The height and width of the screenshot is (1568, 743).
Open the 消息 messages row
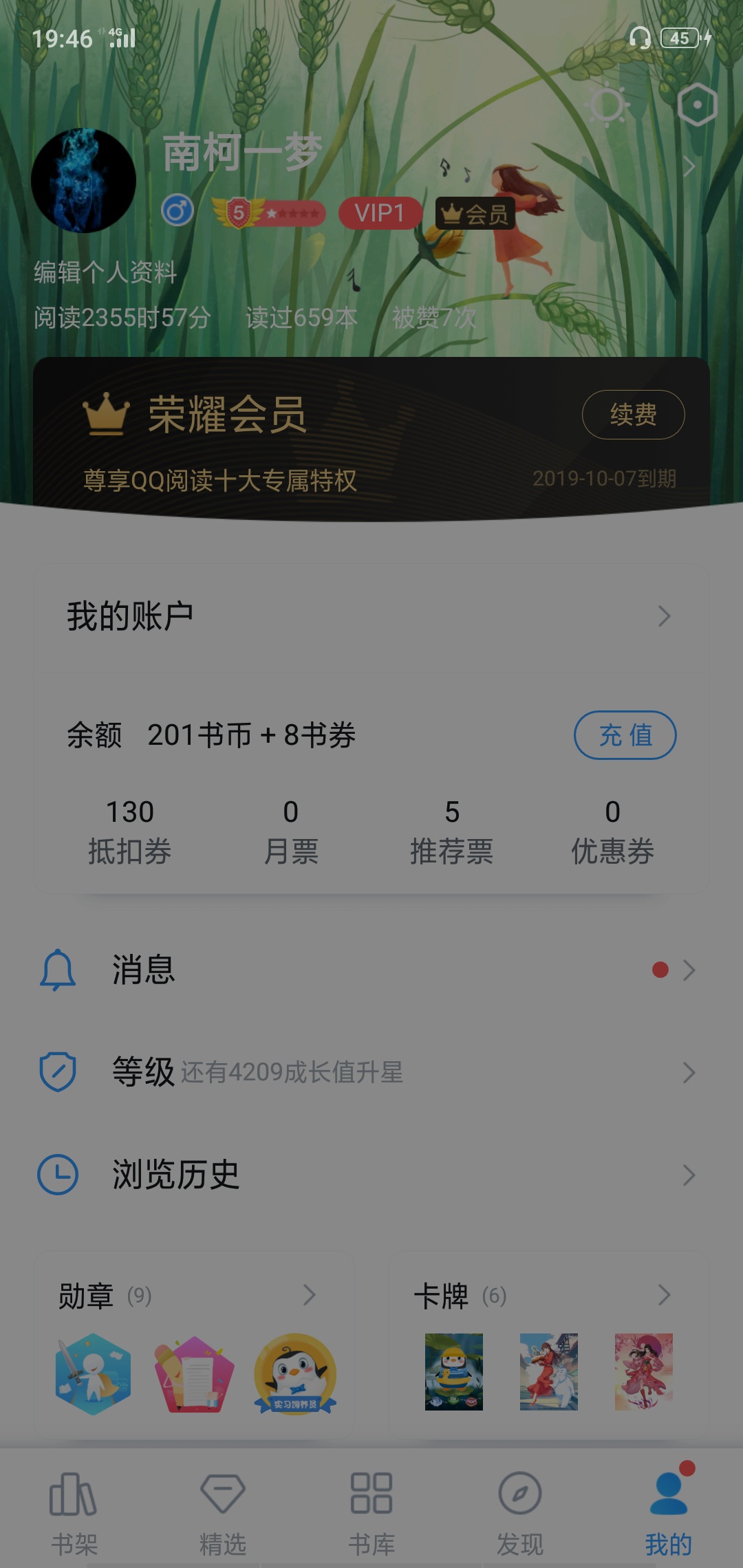point(371,970)
